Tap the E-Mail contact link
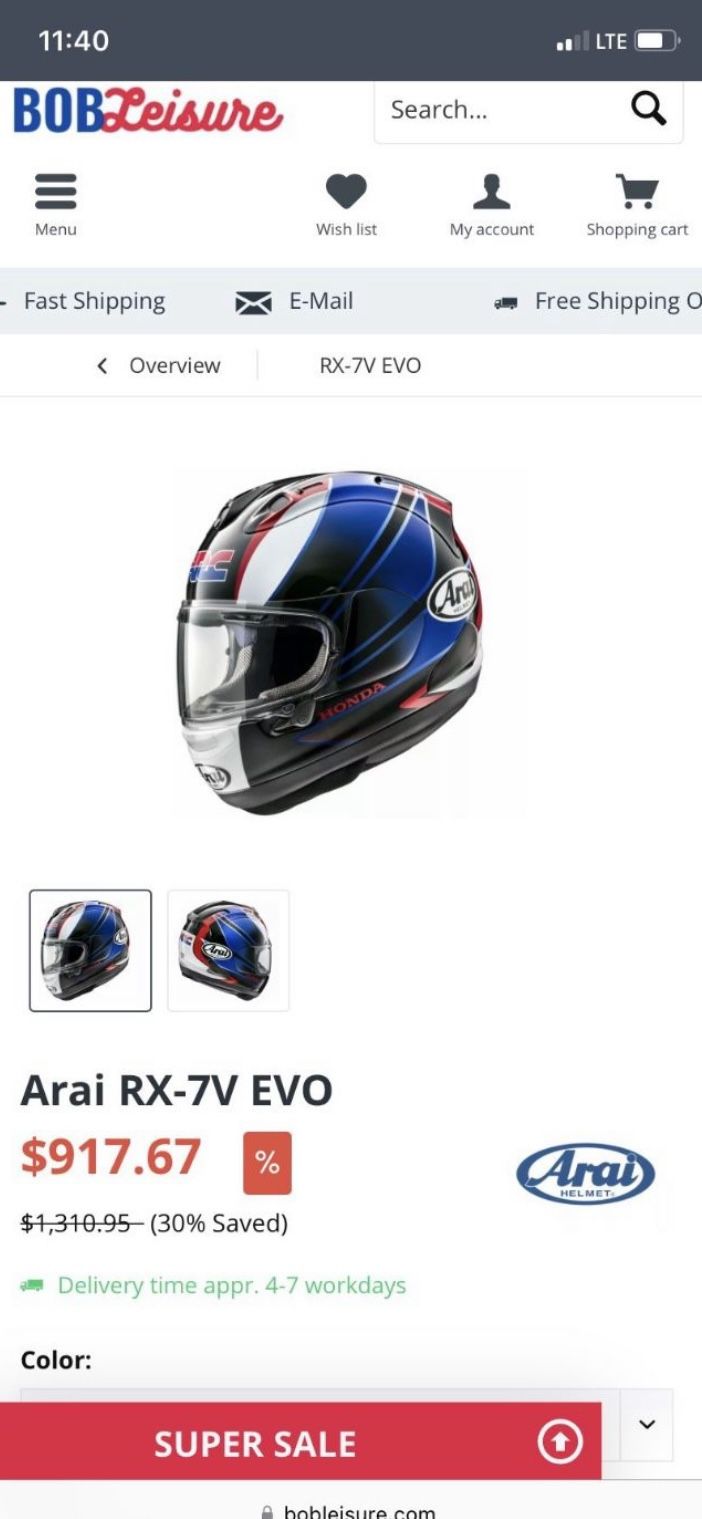Screen dimensions: 702x1519 click(295, 301)
